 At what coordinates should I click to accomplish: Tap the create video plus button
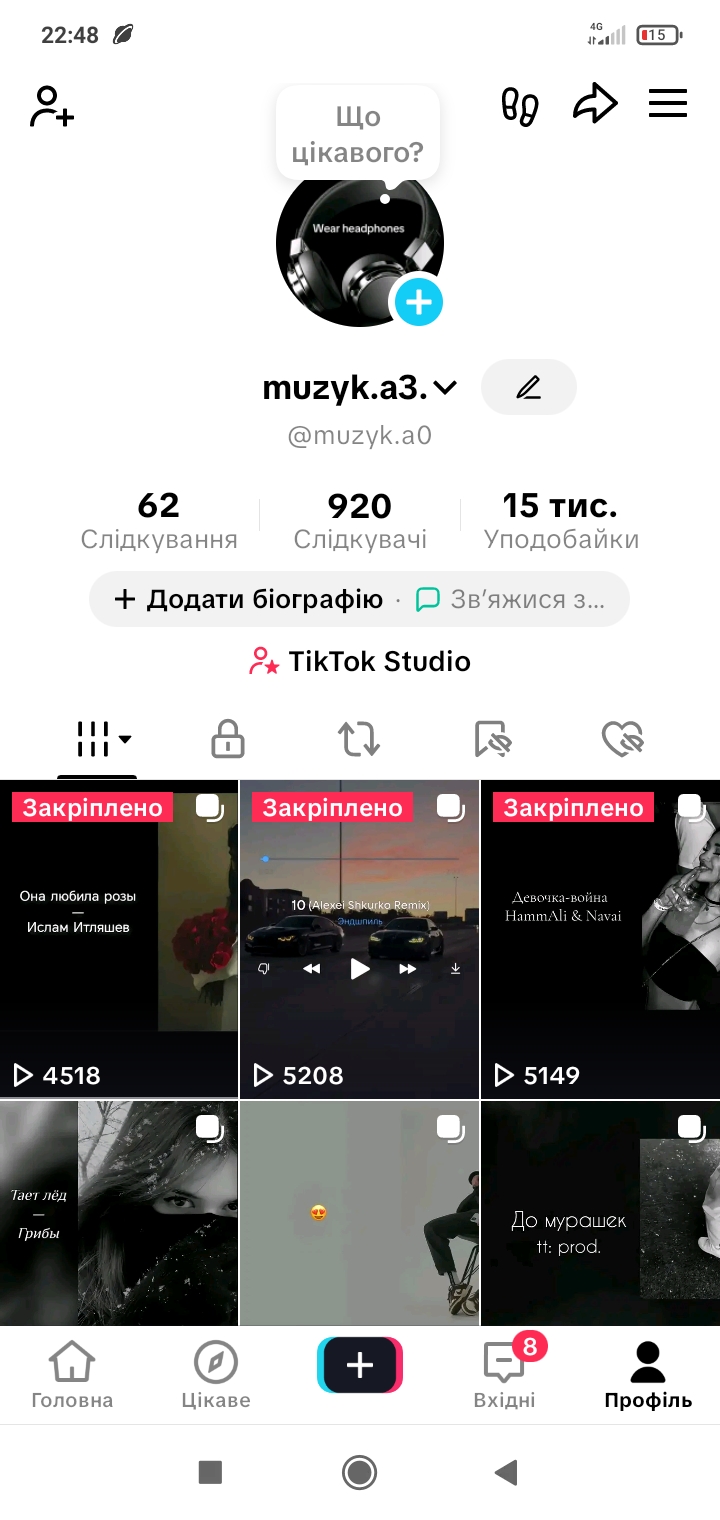point(359,1363)
